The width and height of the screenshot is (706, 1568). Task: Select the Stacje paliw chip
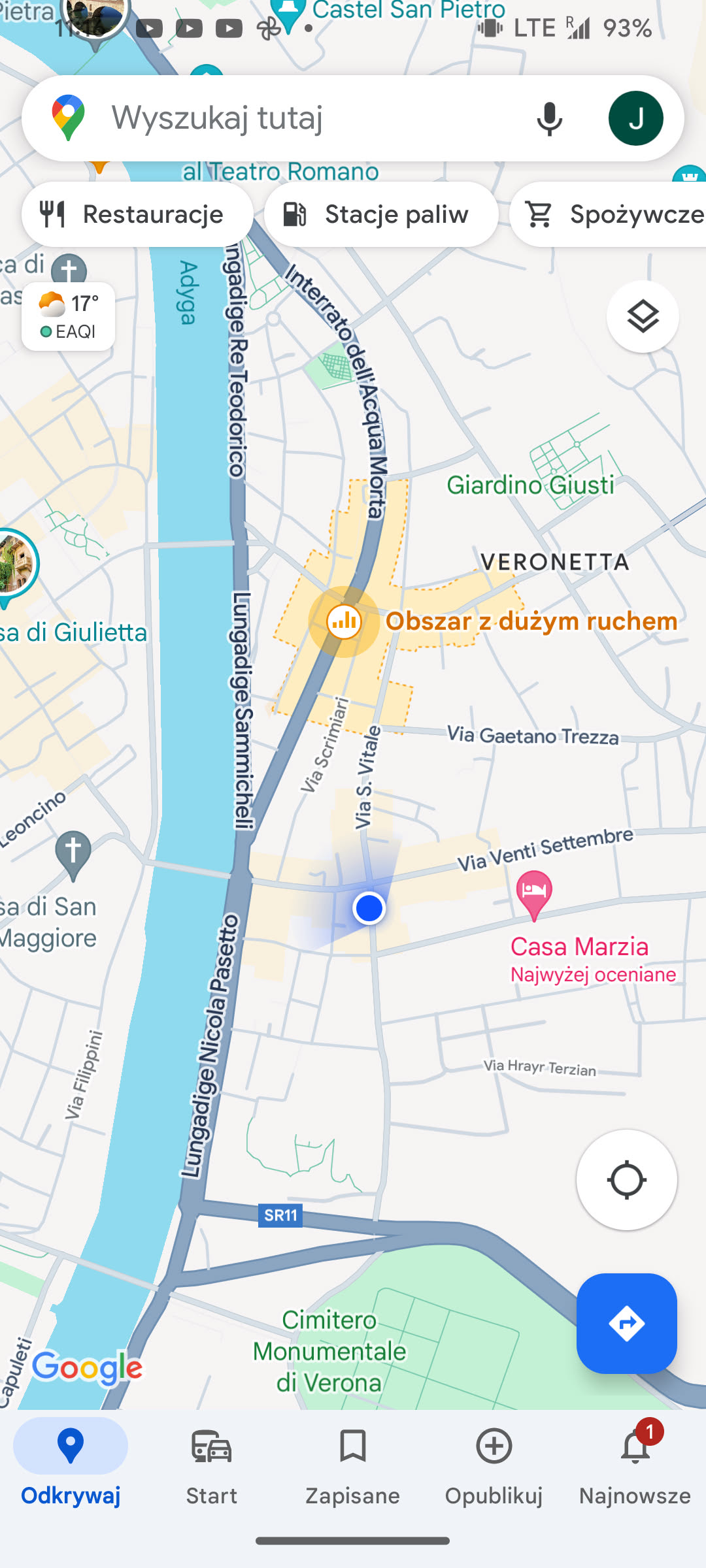(381, 214)
